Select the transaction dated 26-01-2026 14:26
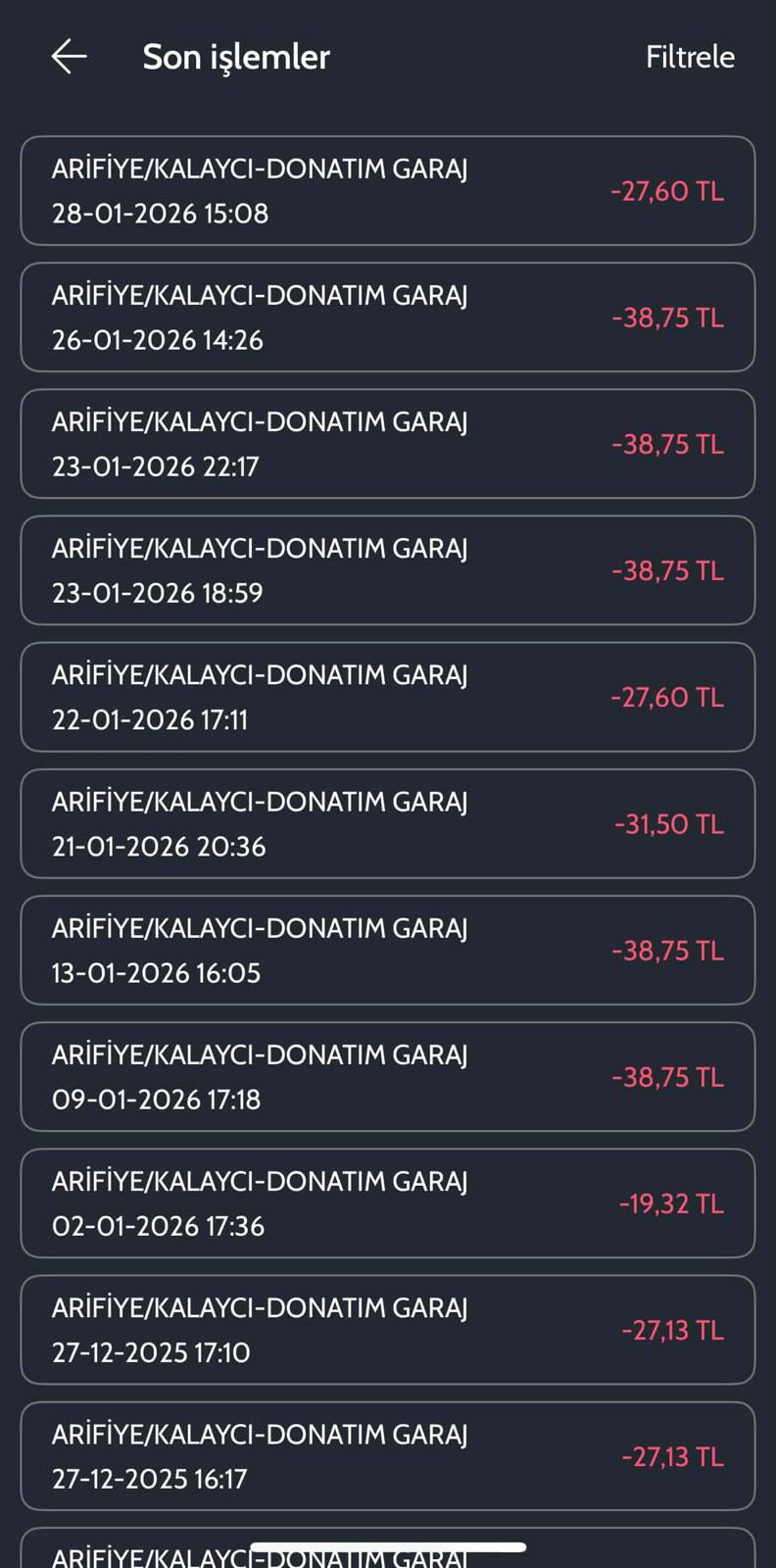The height and width of the screenshot is (1568, 776). [388, 318]
